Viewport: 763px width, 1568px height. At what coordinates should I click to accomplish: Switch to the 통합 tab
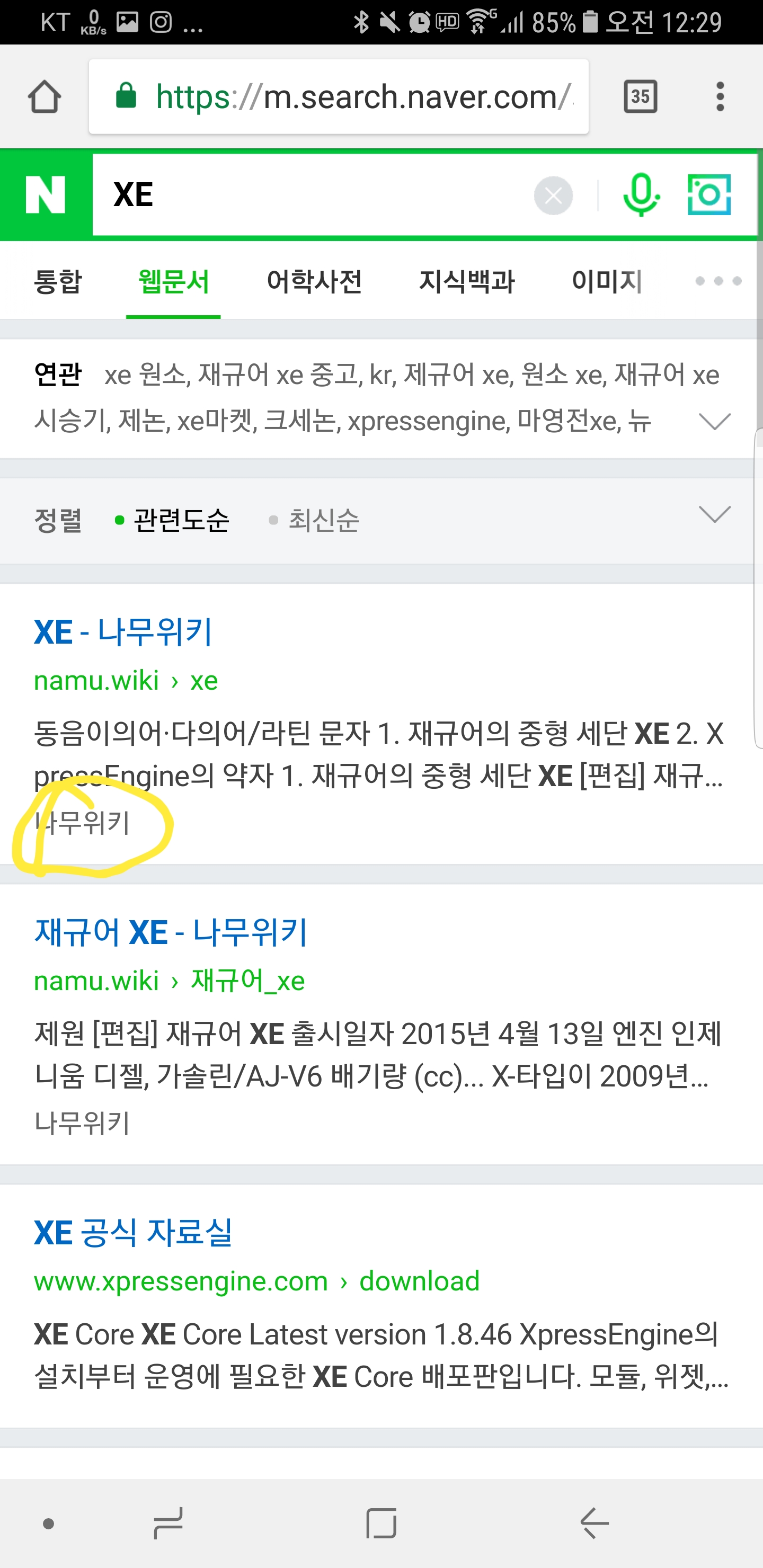pos(58,281)
